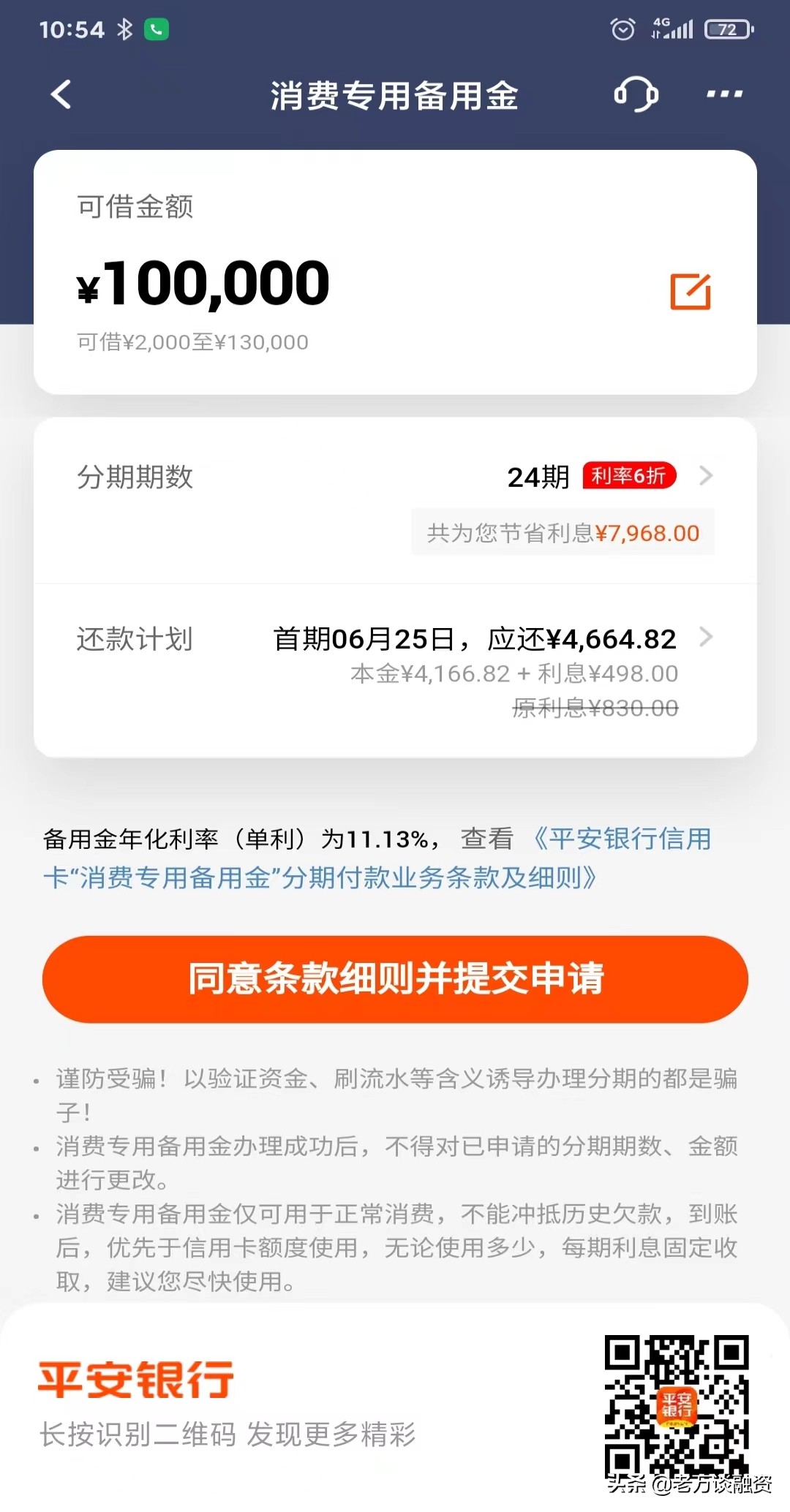Open the more options ellipsis menu
The width and height of the screenshot is (790, 1512).
click(x=723, y=94)
